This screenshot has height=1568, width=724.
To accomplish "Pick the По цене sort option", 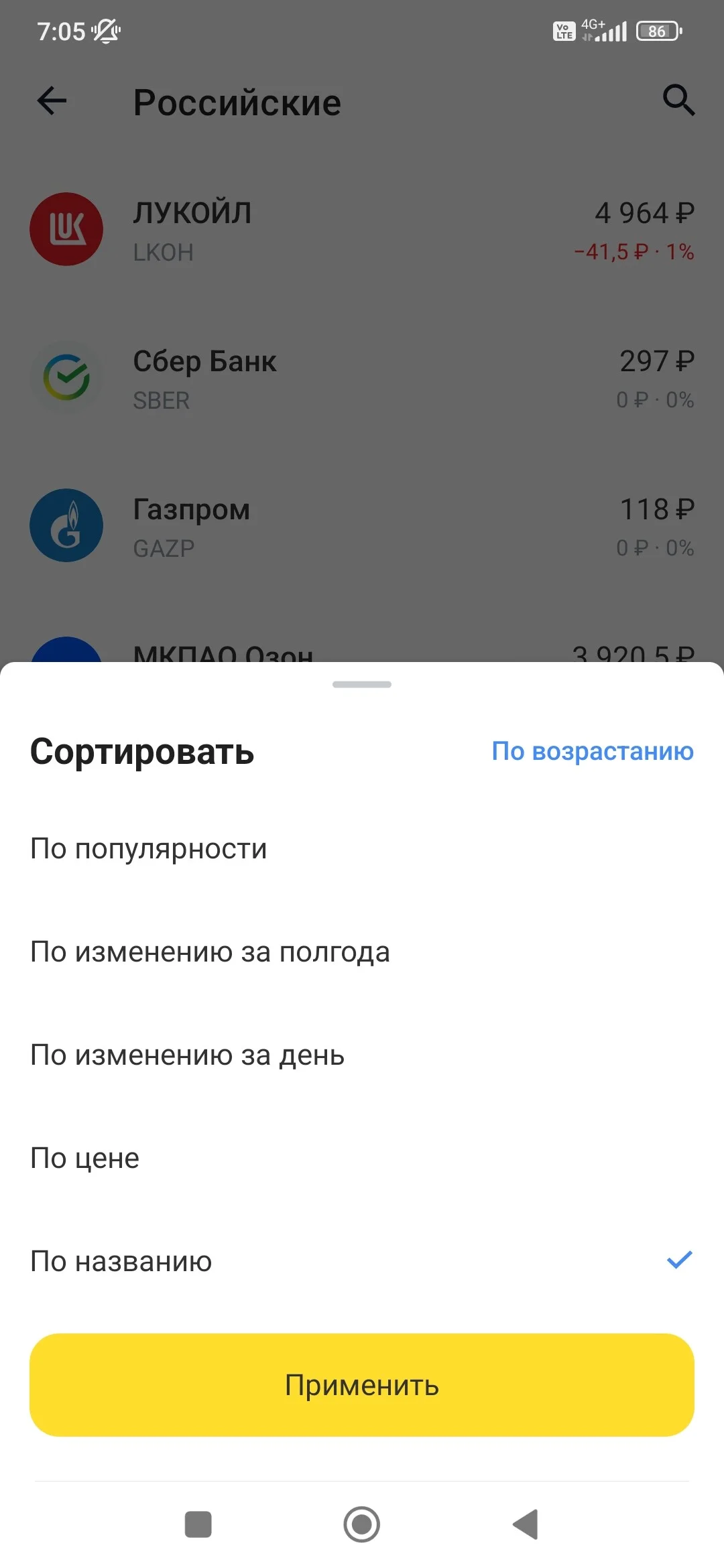I will (x=362, y=1159).
